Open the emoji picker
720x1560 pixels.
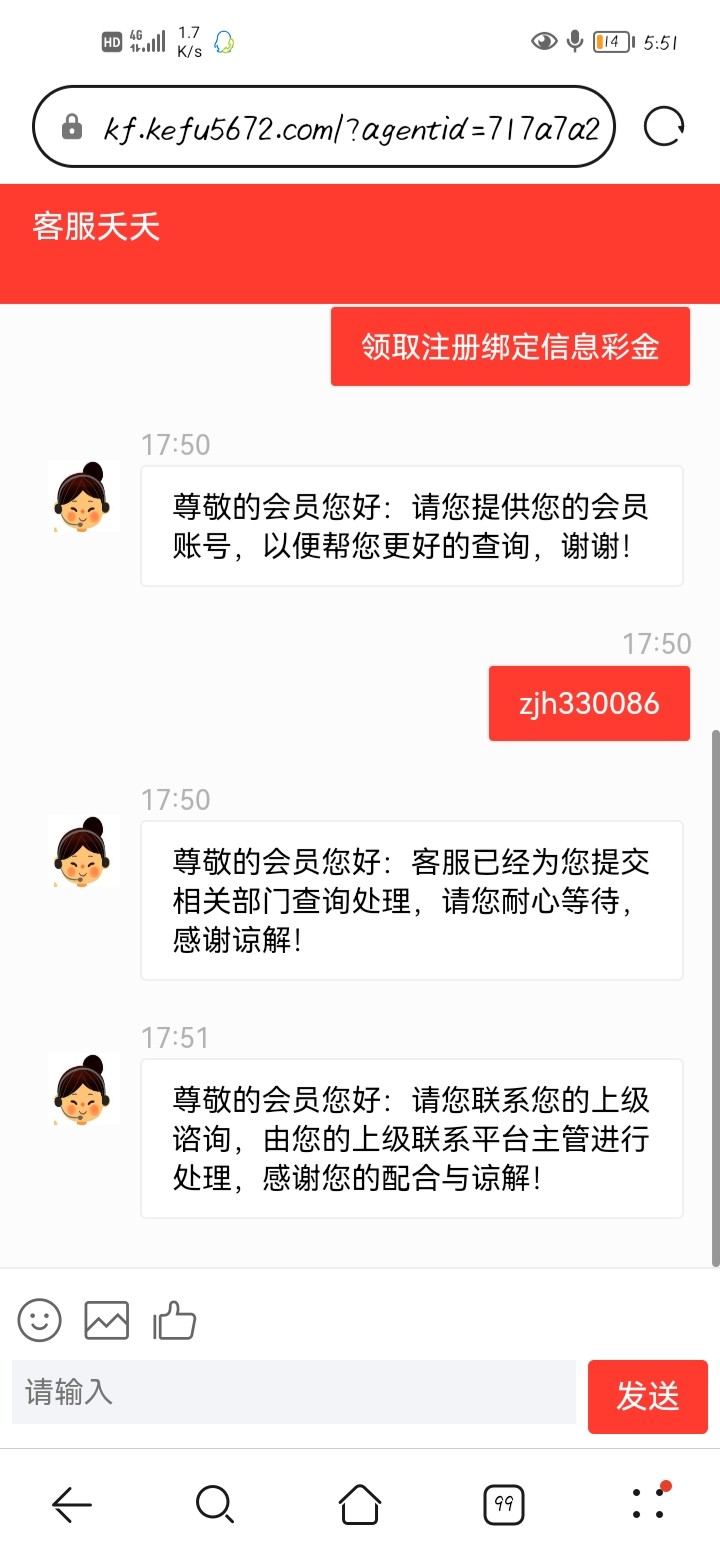(x=40, y=1320)
